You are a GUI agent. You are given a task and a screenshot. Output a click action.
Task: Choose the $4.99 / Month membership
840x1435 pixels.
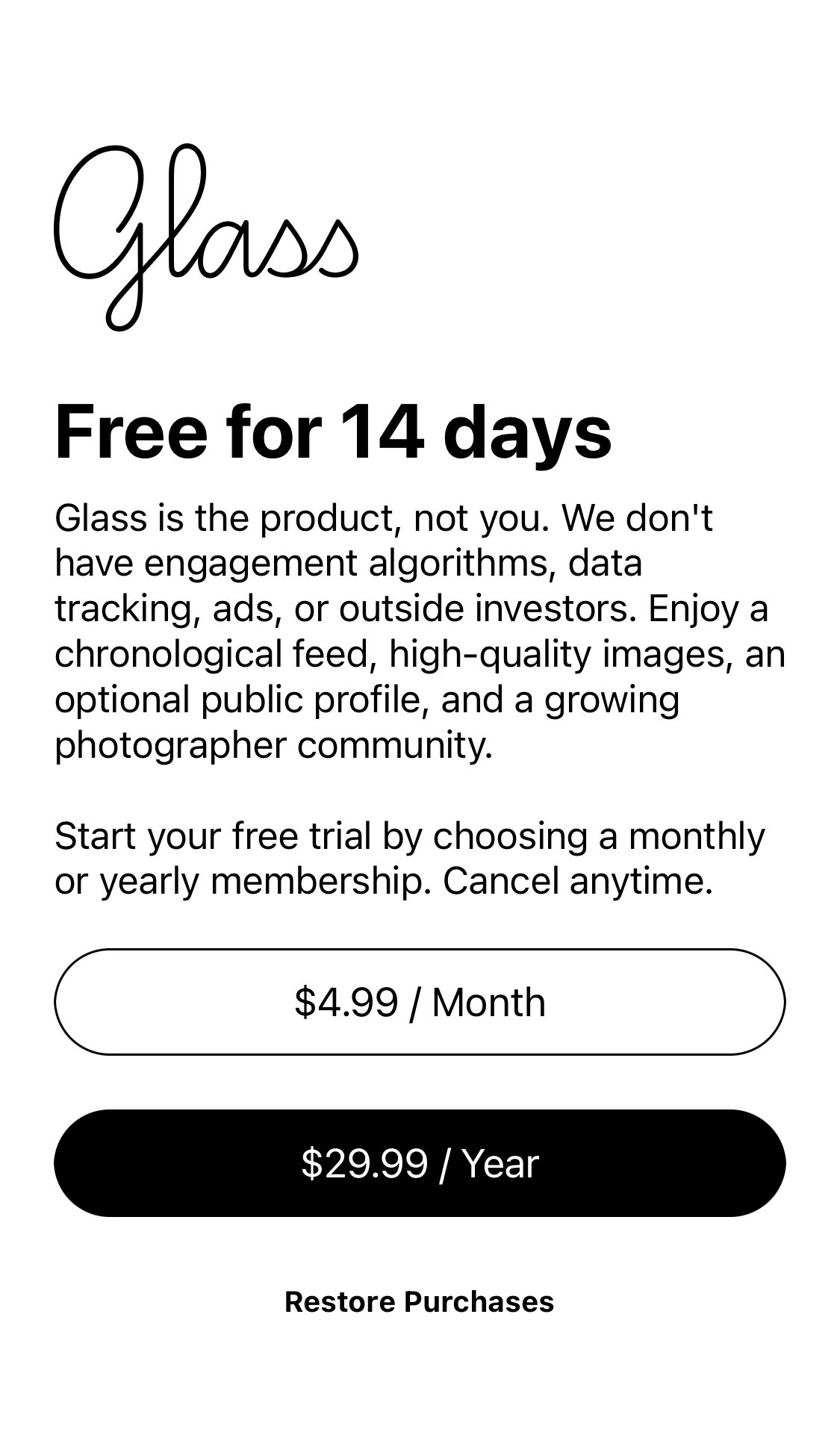click(x=420, y=1002)
